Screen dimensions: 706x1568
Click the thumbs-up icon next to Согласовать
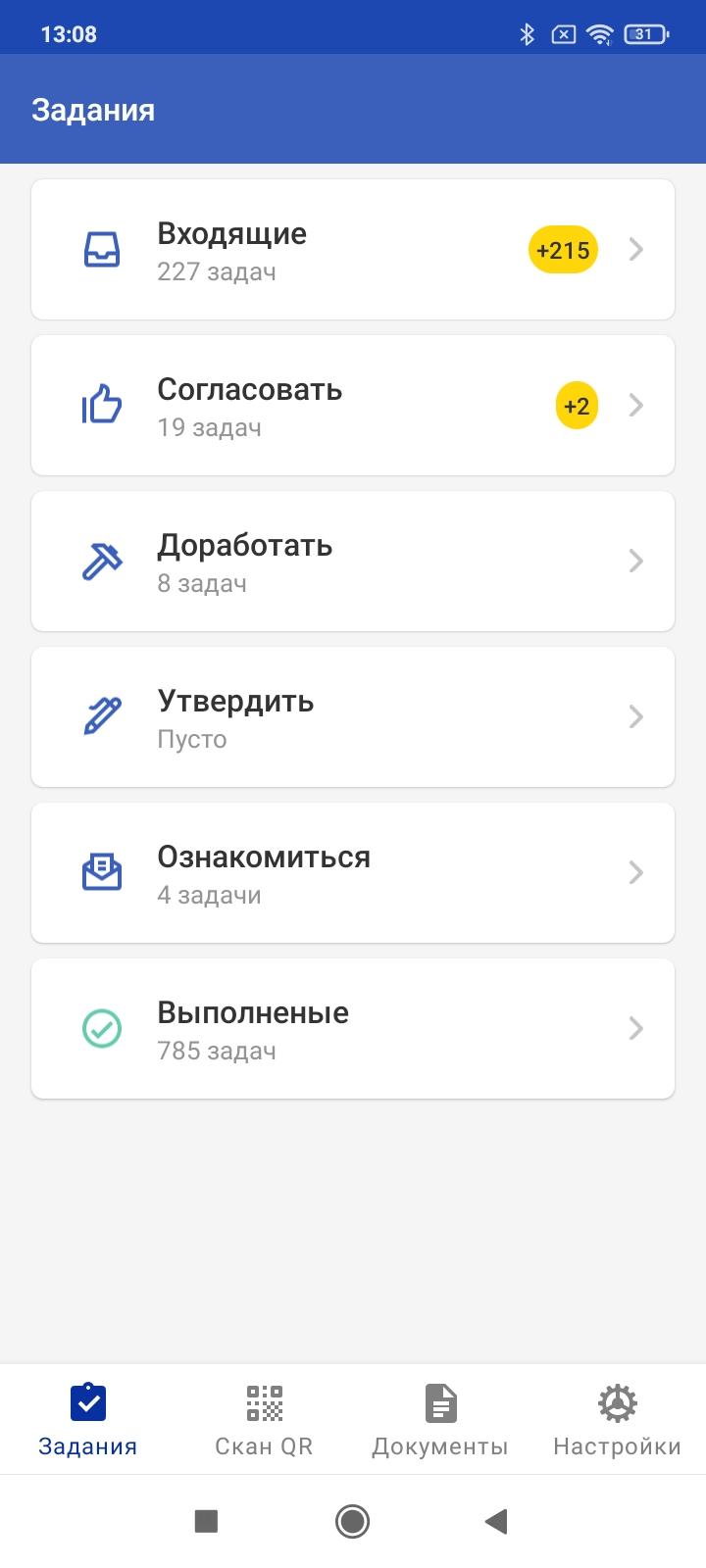click(x=101, y=404)
